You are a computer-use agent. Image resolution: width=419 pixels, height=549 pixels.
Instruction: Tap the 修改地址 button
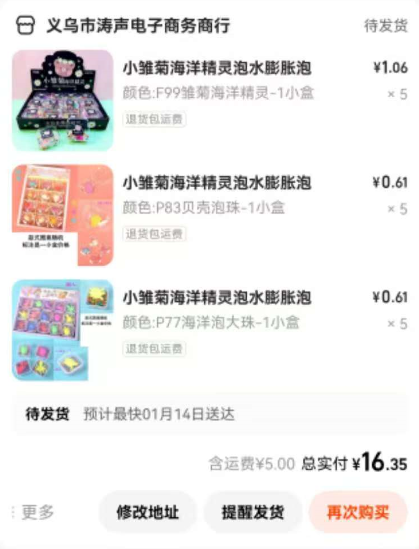[x=148, y=512]
